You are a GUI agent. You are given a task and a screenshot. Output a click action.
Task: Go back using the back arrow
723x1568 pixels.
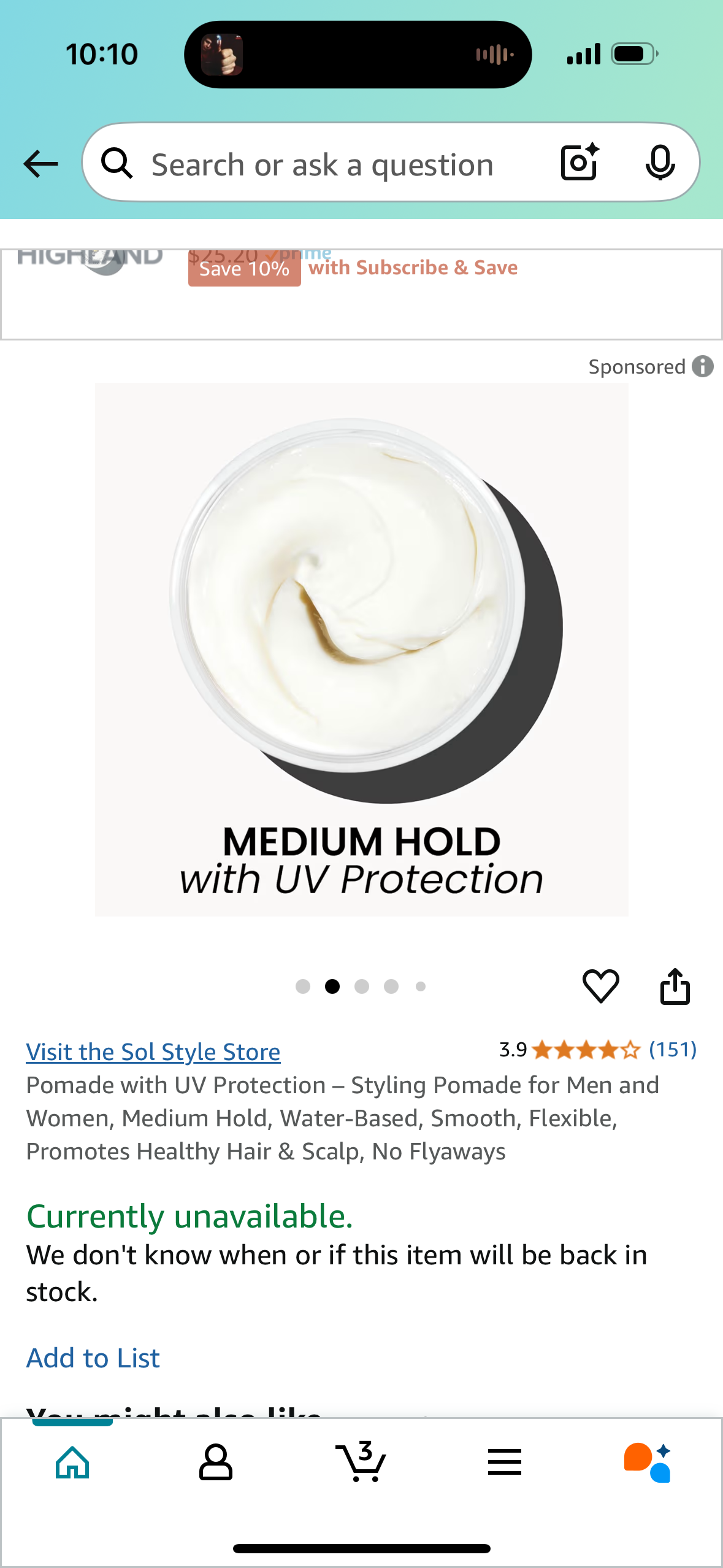coord(40,164)
